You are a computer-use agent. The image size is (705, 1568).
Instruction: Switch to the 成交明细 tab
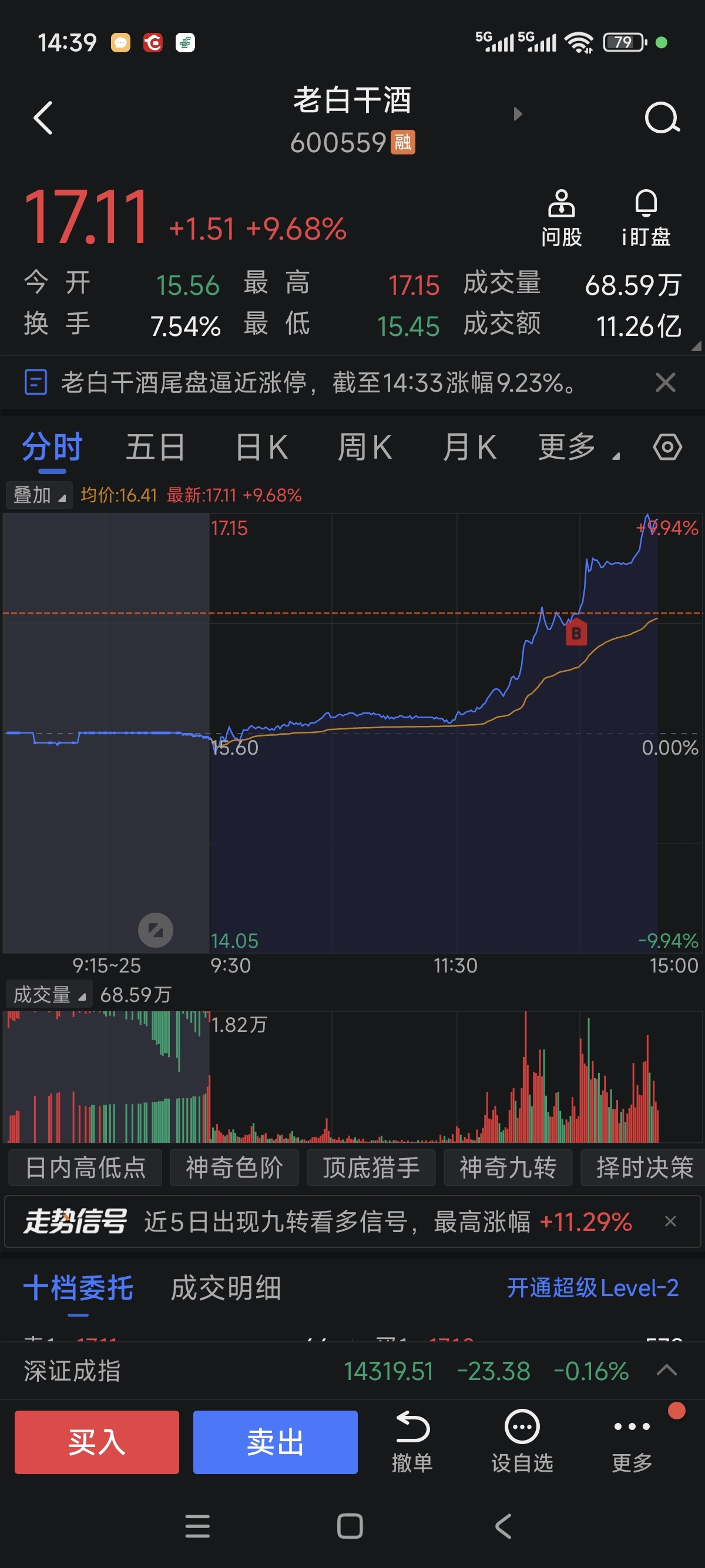click(226, 1288)
